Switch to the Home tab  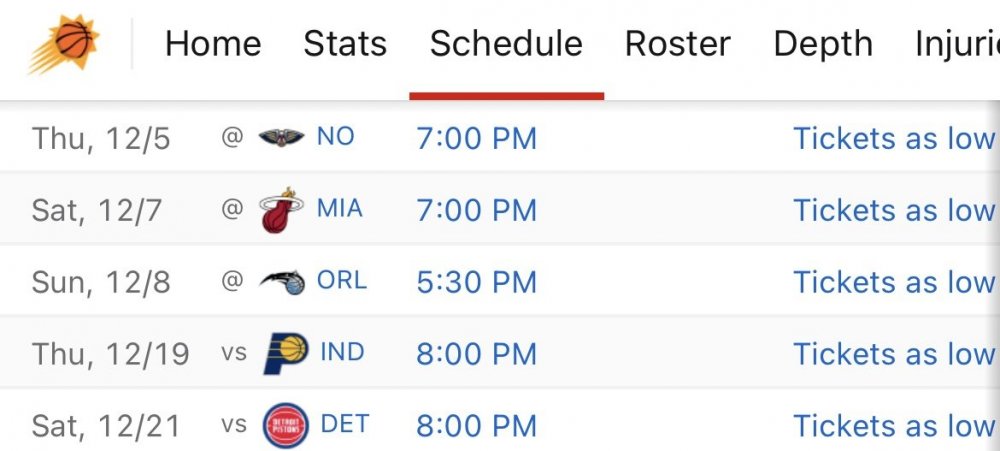click(x=213, y=44)
